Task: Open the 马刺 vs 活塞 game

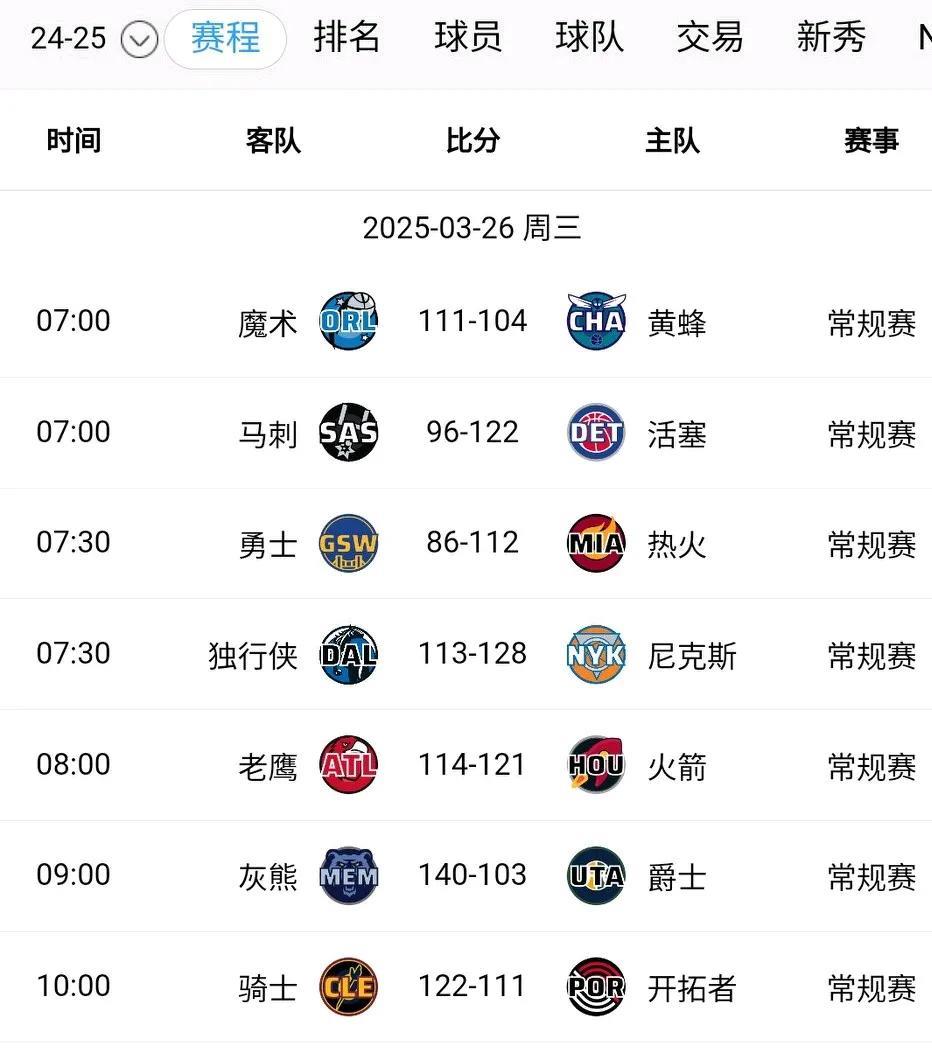Action: pyautogui.click(x=472, y=432)
